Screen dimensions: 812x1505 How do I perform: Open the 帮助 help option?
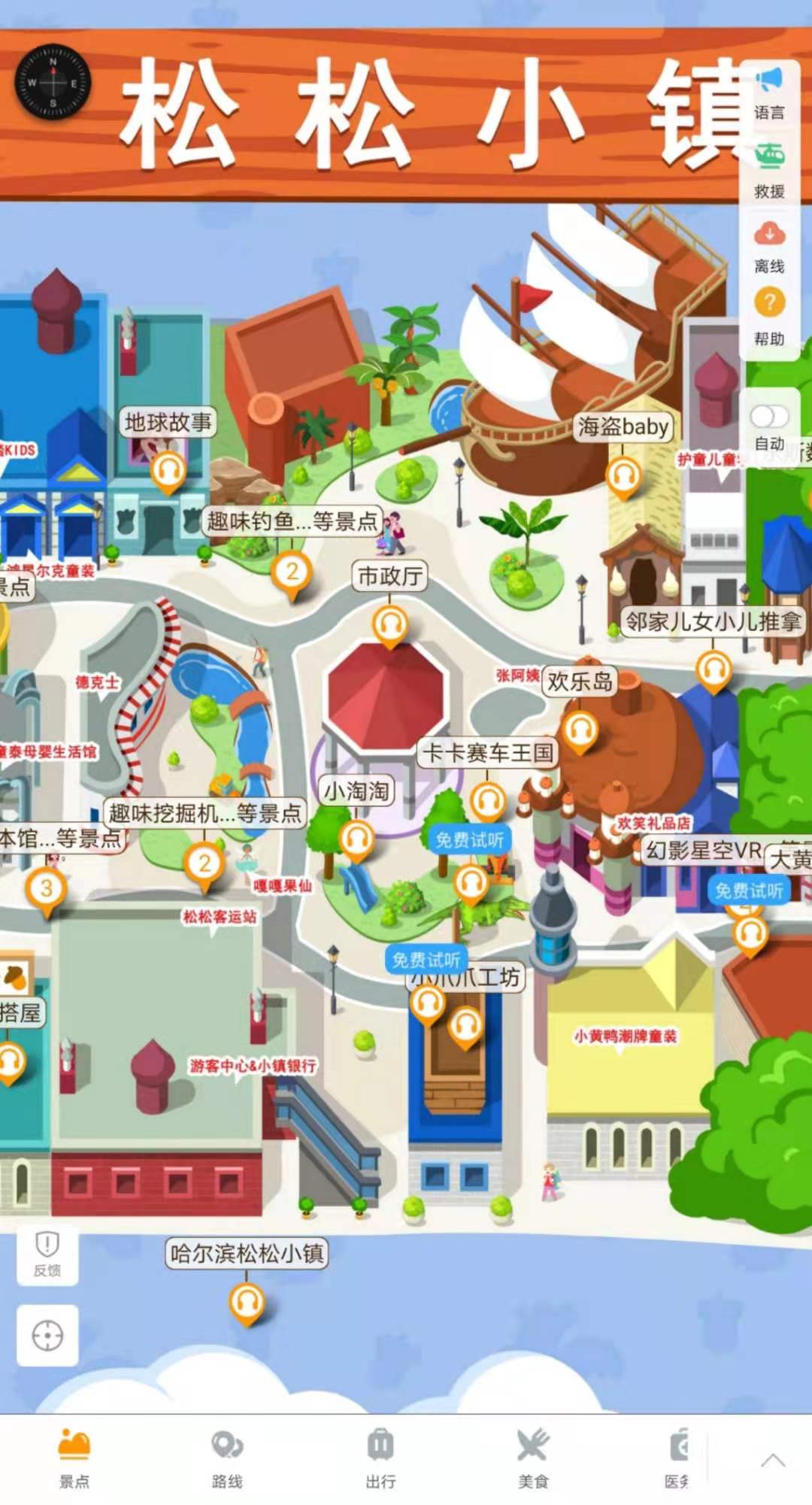(x=769, y=316)
